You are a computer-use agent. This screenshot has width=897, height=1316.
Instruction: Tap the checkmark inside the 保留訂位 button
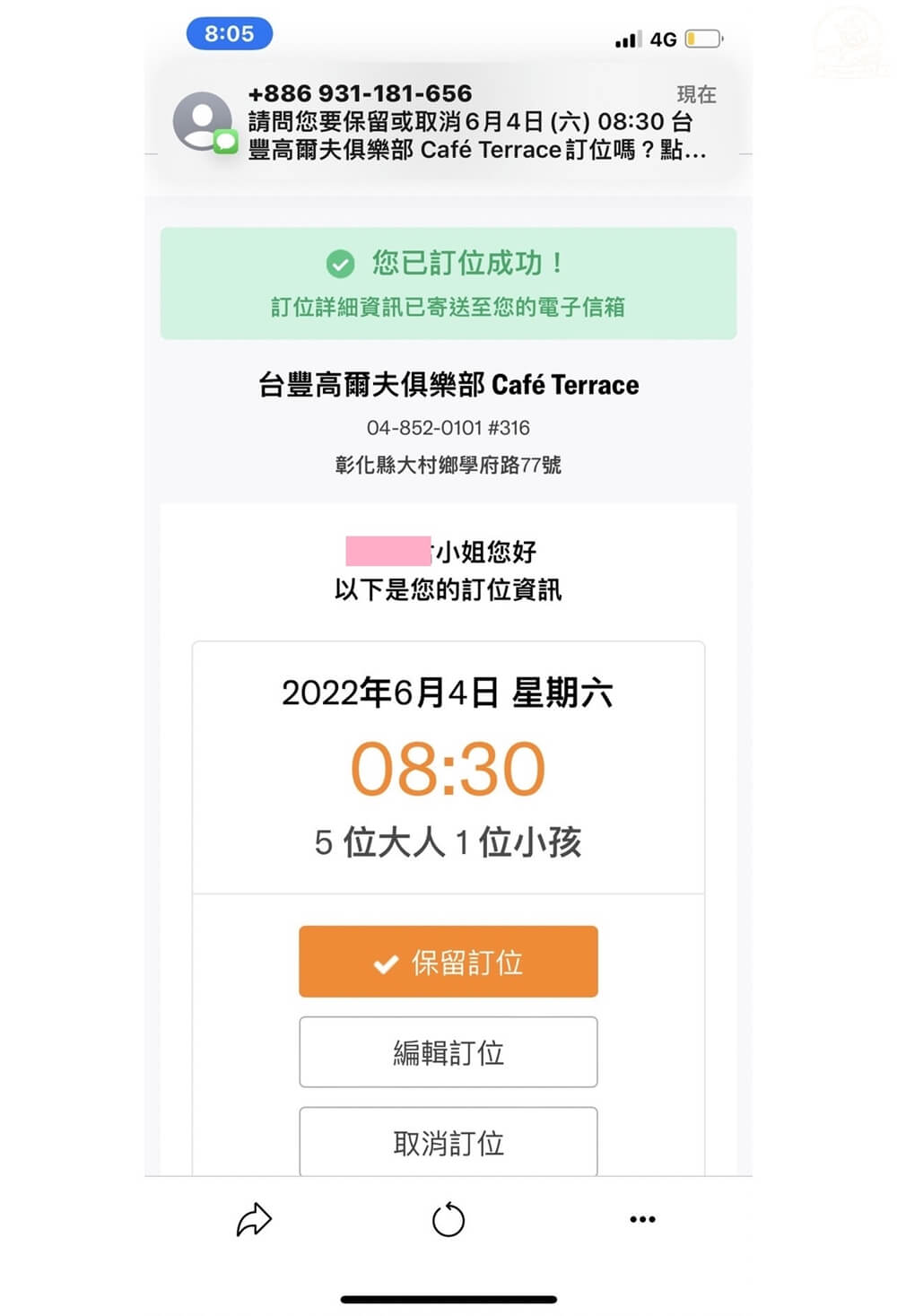click(x=384, y=961)
